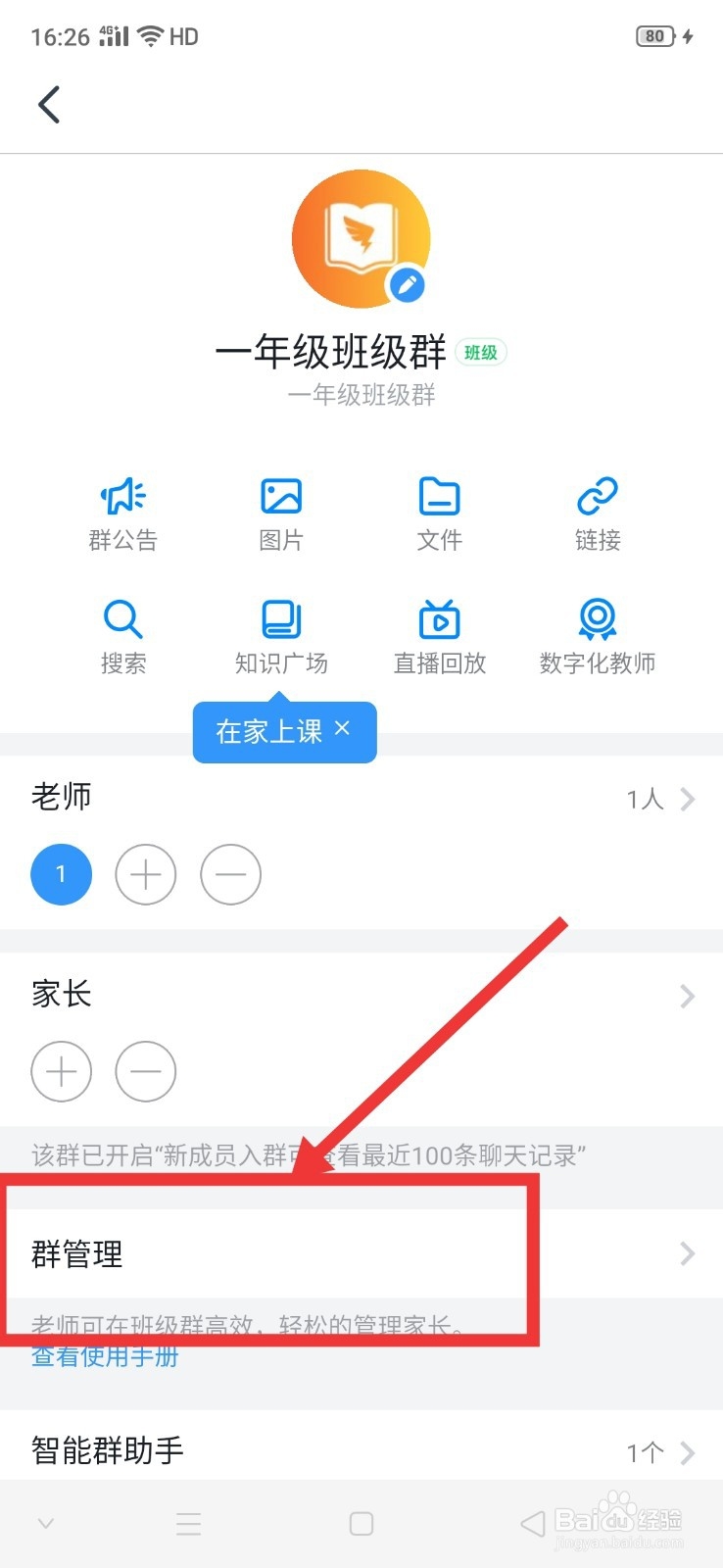Open the 文件 files section

coord(439,513)
